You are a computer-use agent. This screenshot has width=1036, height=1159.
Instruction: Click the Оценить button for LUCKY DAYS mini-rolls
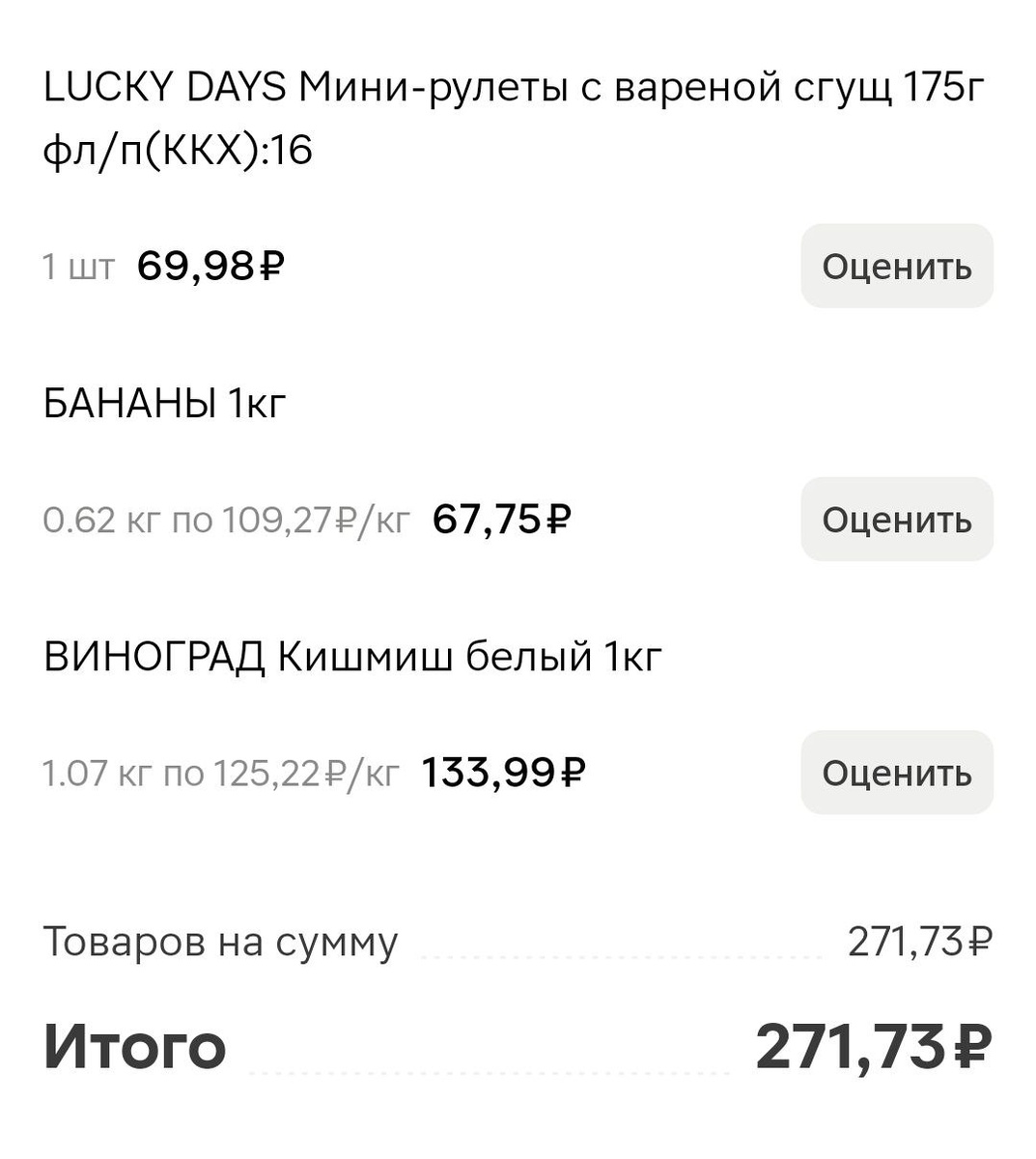coord(895,266)
